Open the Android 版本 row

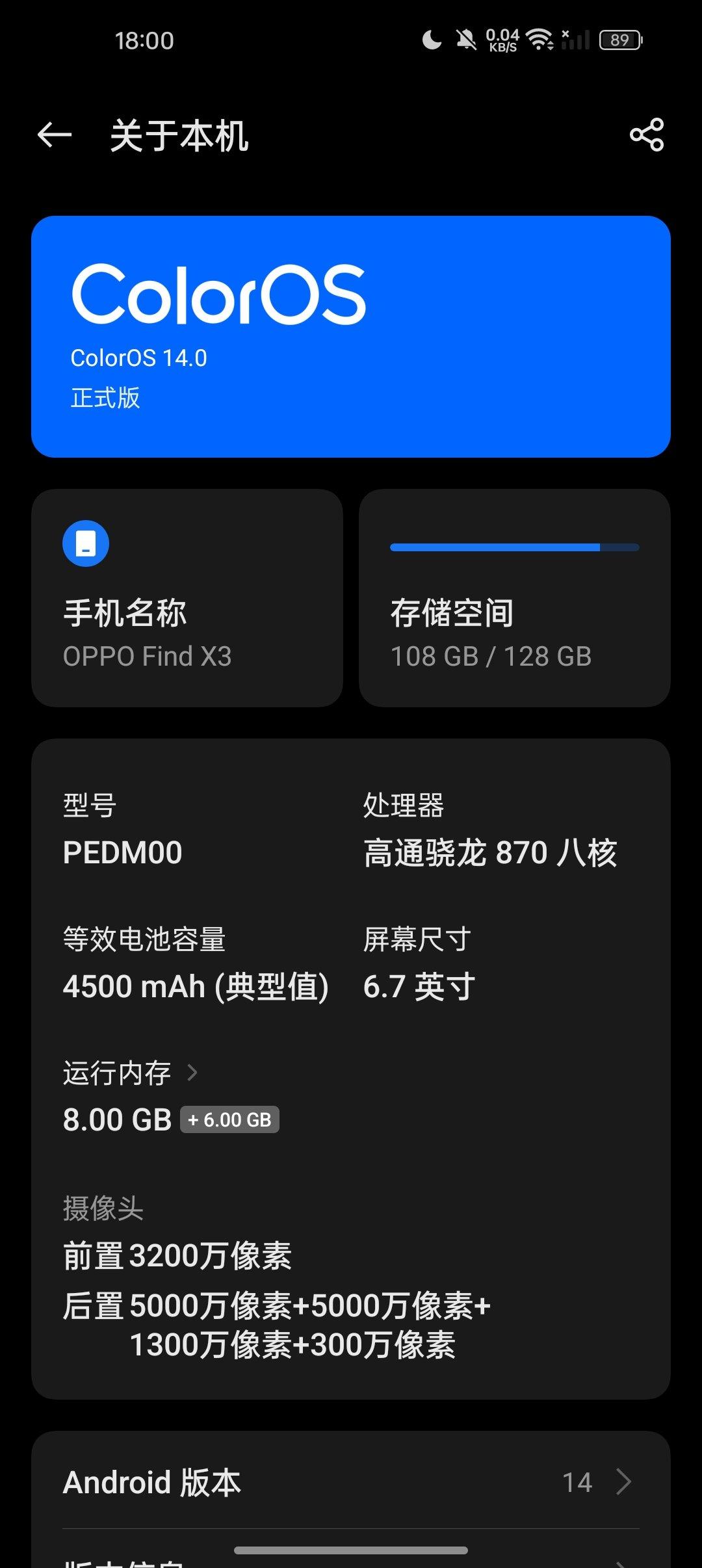pyautogui.click(x=351, y=1482)
